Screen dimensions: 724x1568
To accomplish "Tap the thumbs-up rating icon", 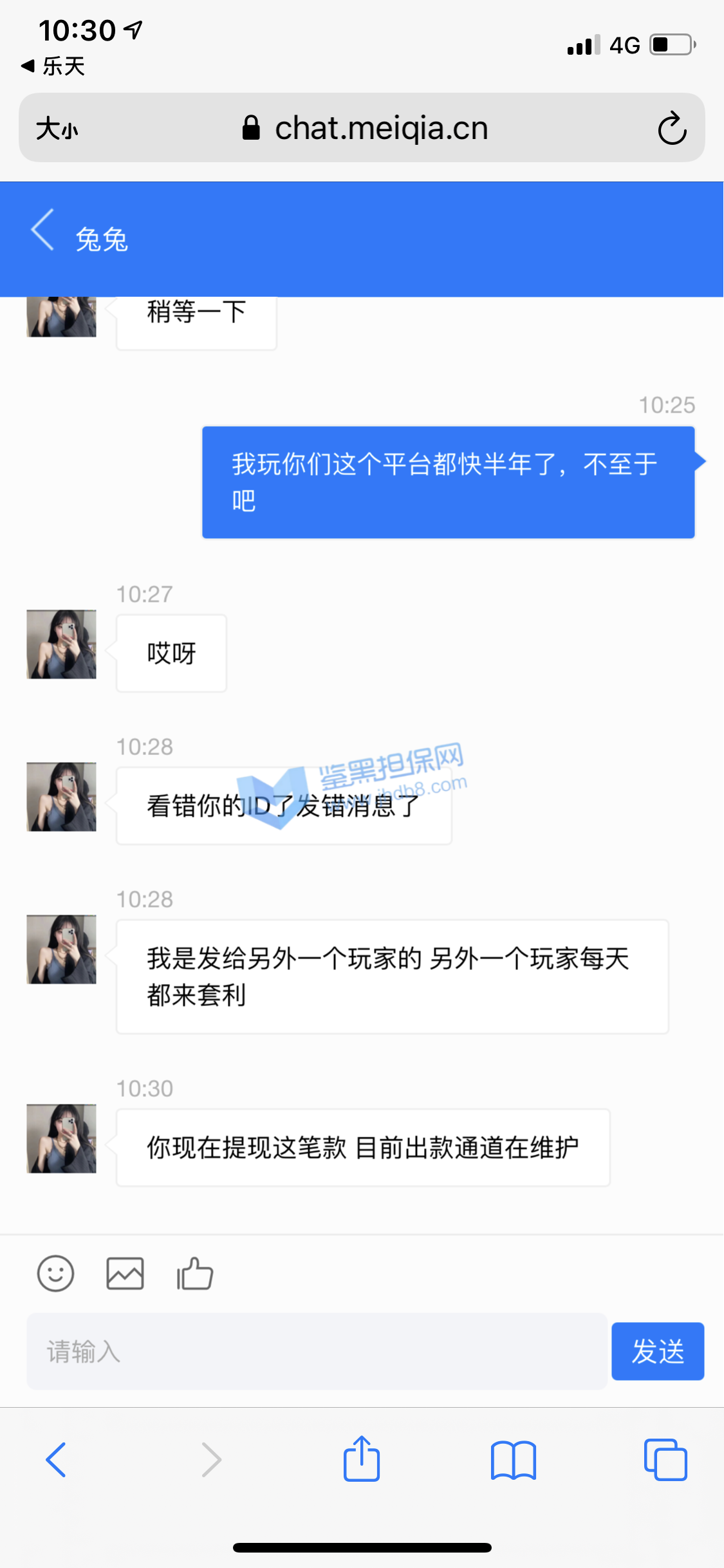I will tap(195, 1273).
